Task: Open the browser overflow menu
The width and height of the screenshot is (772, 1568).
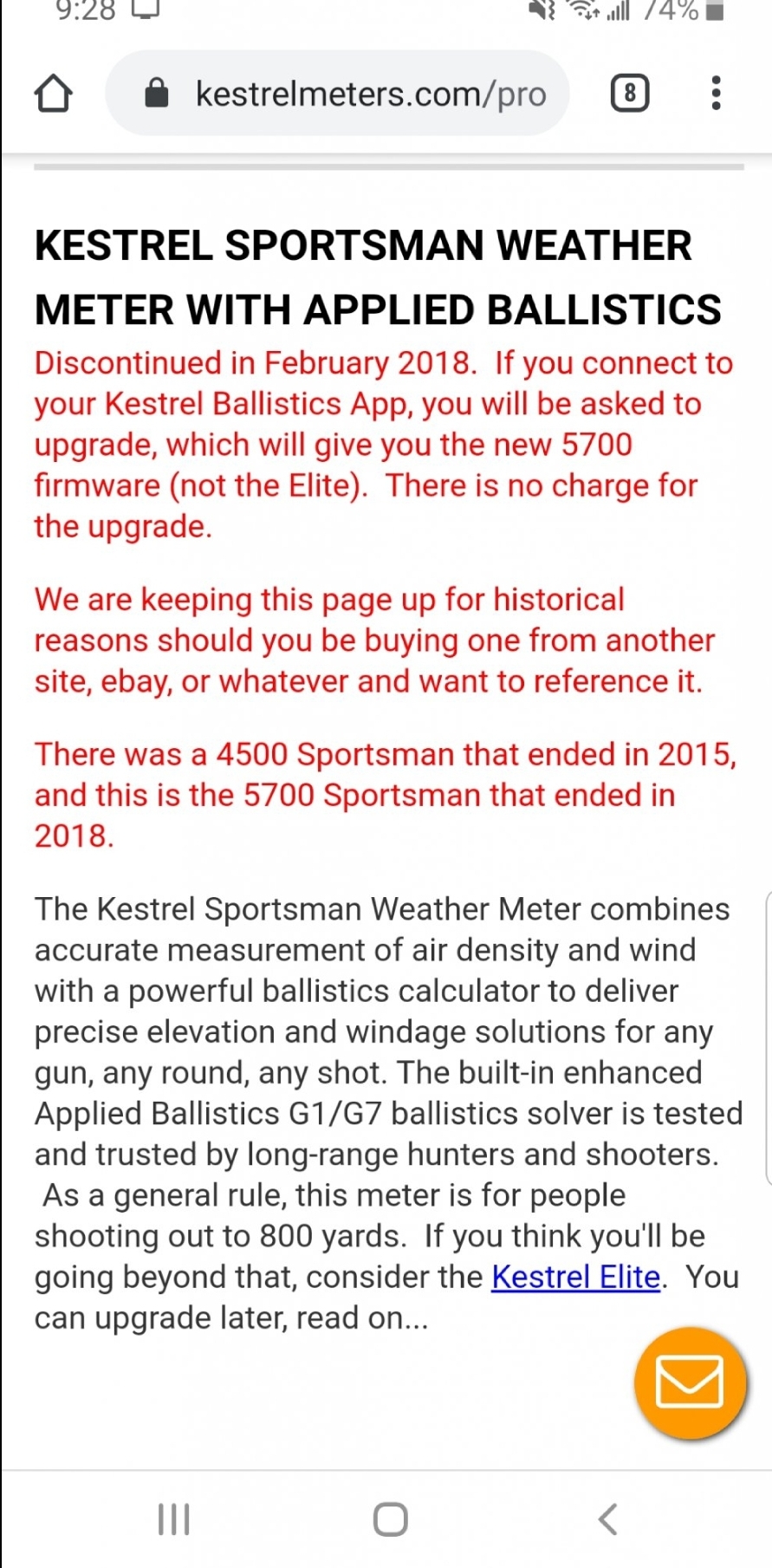Action: (x=716, y=93)
